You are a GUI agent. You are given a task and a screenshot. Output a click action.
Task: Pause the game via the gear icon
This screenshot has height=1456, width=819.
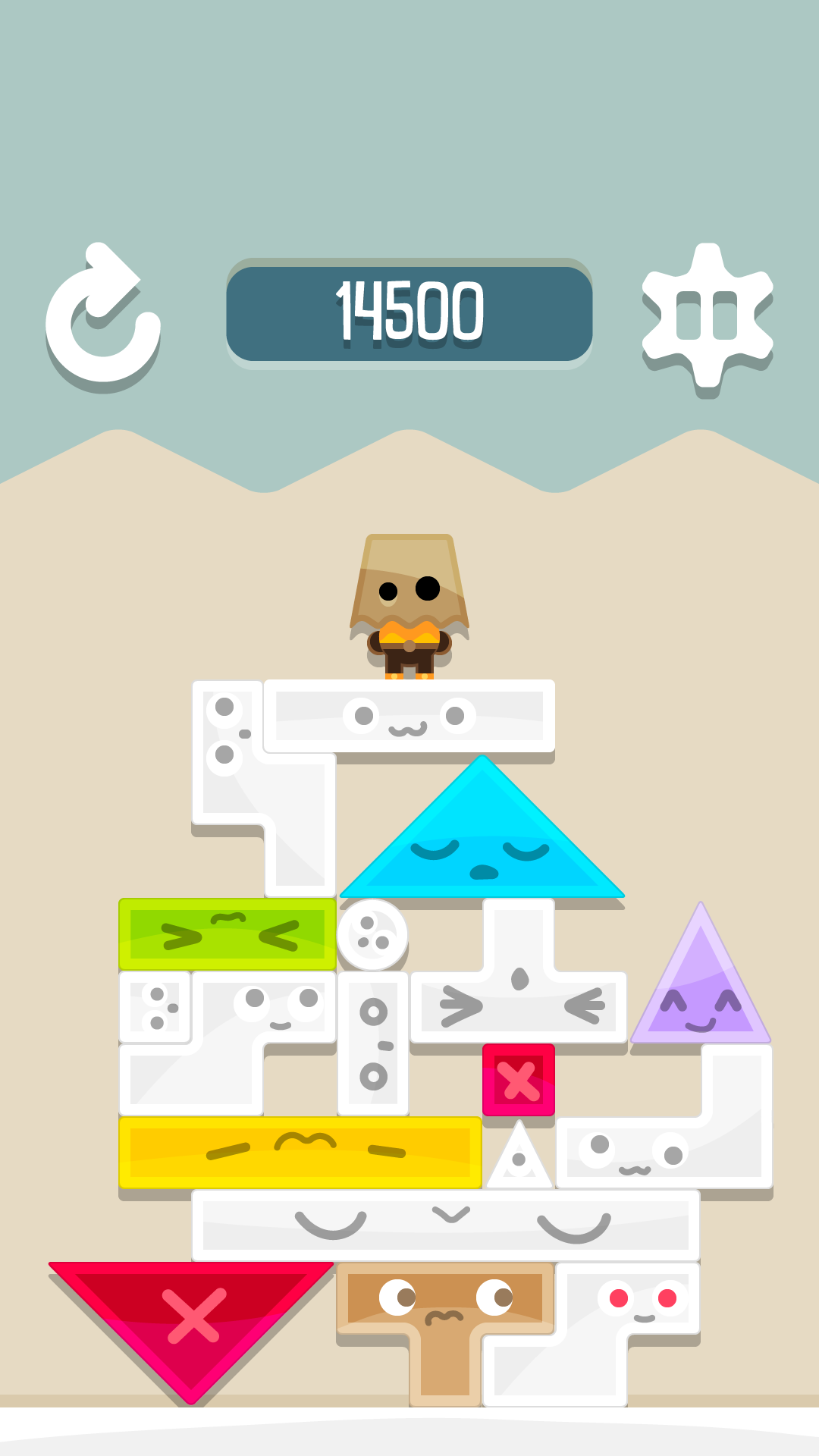707,315
